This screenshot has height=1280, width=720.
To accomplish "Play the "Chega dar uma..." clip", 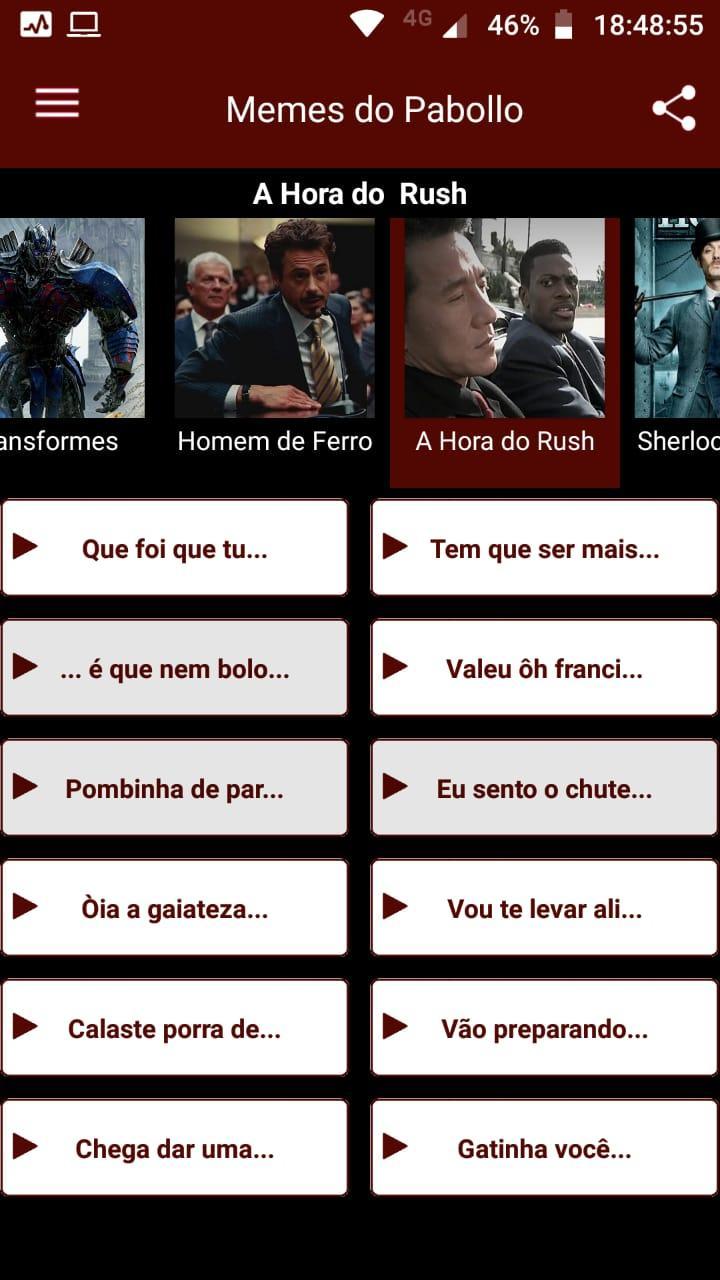I will [175, 1148].
